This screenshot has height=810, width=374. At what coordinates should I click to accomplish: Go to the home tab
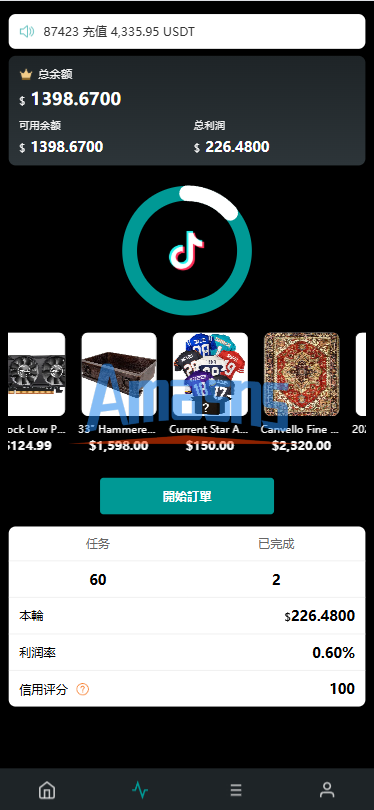tap(47, 789)
